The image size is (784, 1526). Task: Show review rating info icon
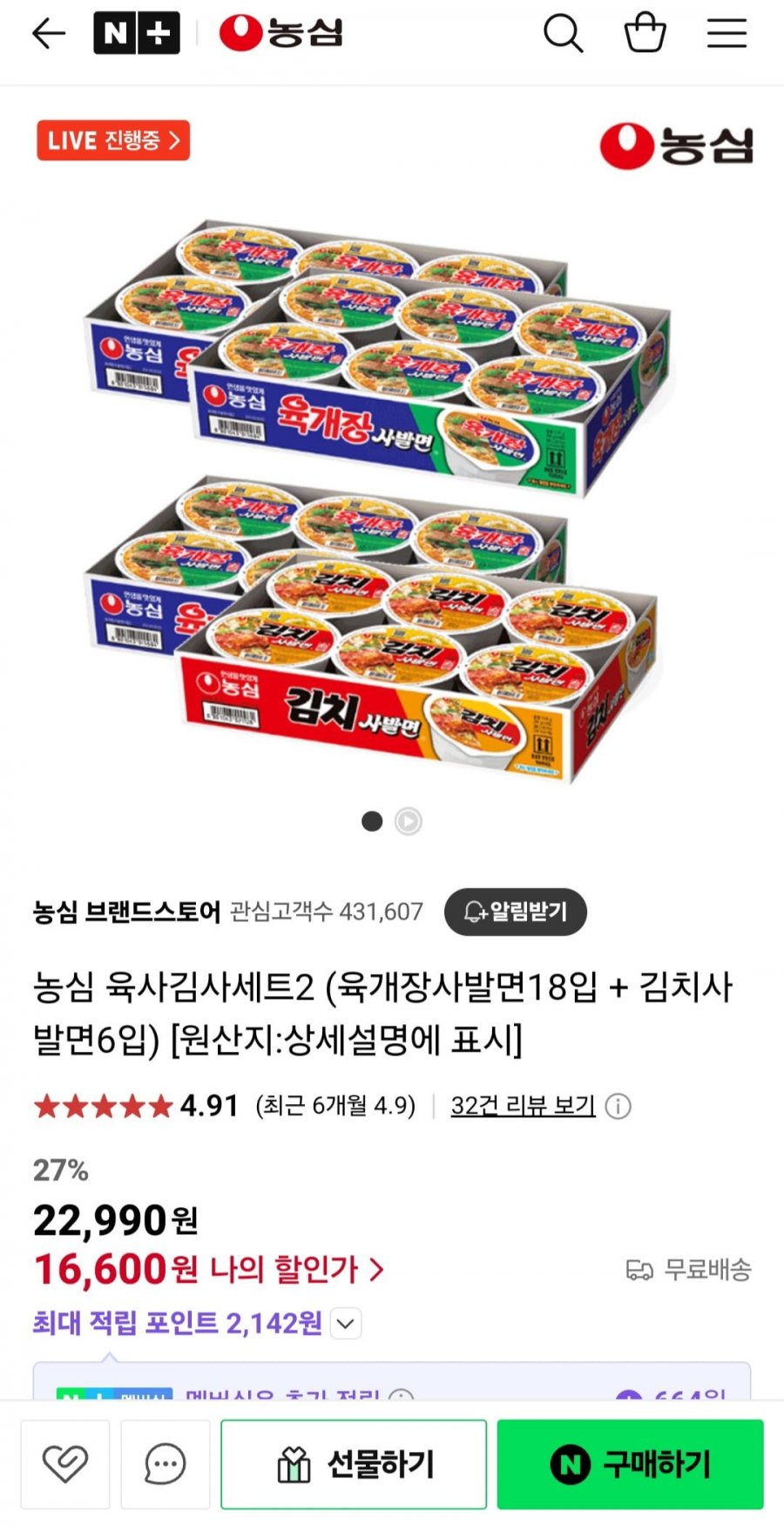click(x=618, y=1106)
